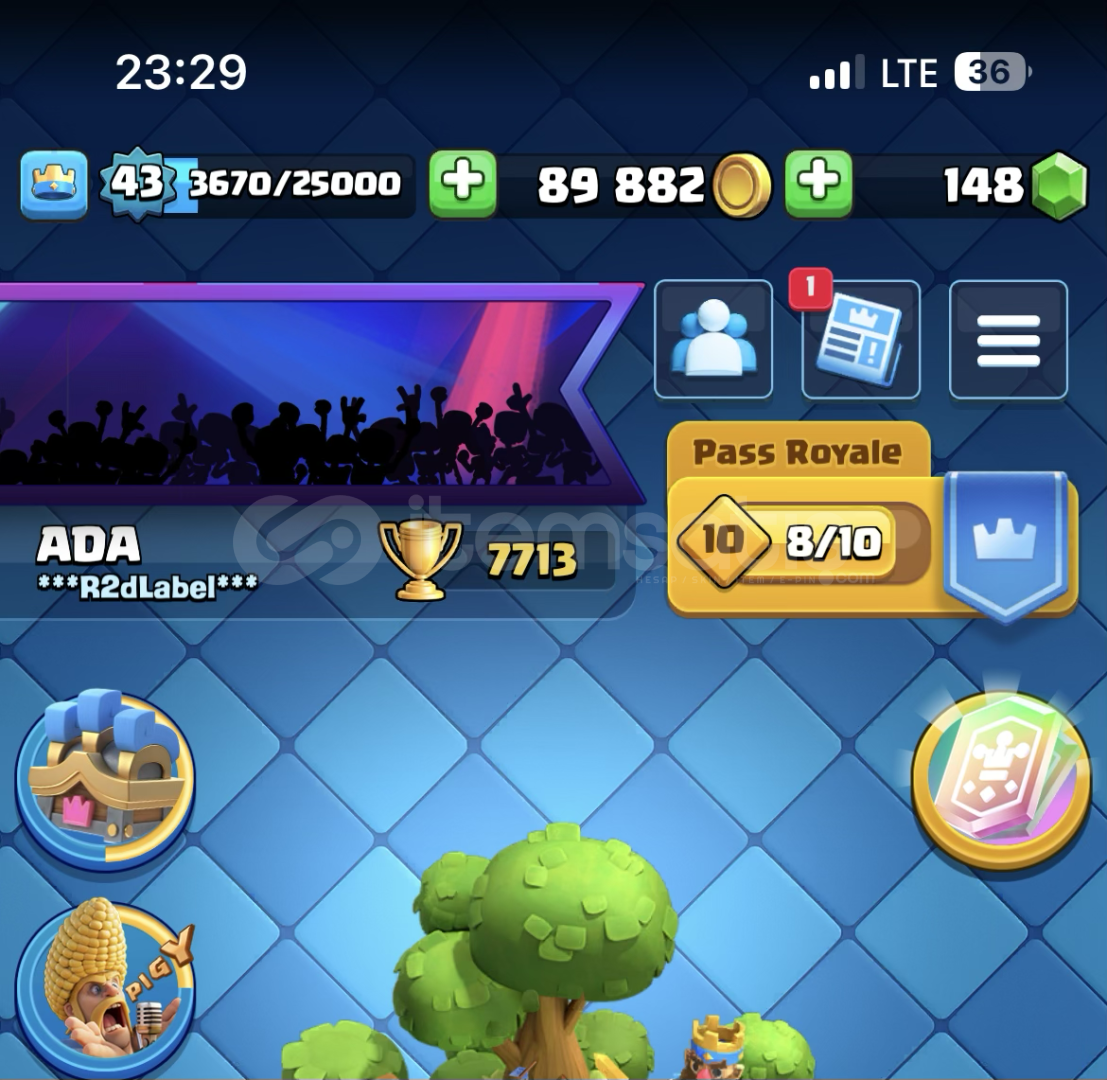1107x1080 pixels.
Task: Open the hamburger menu
Action: (x=1008, y=340)
